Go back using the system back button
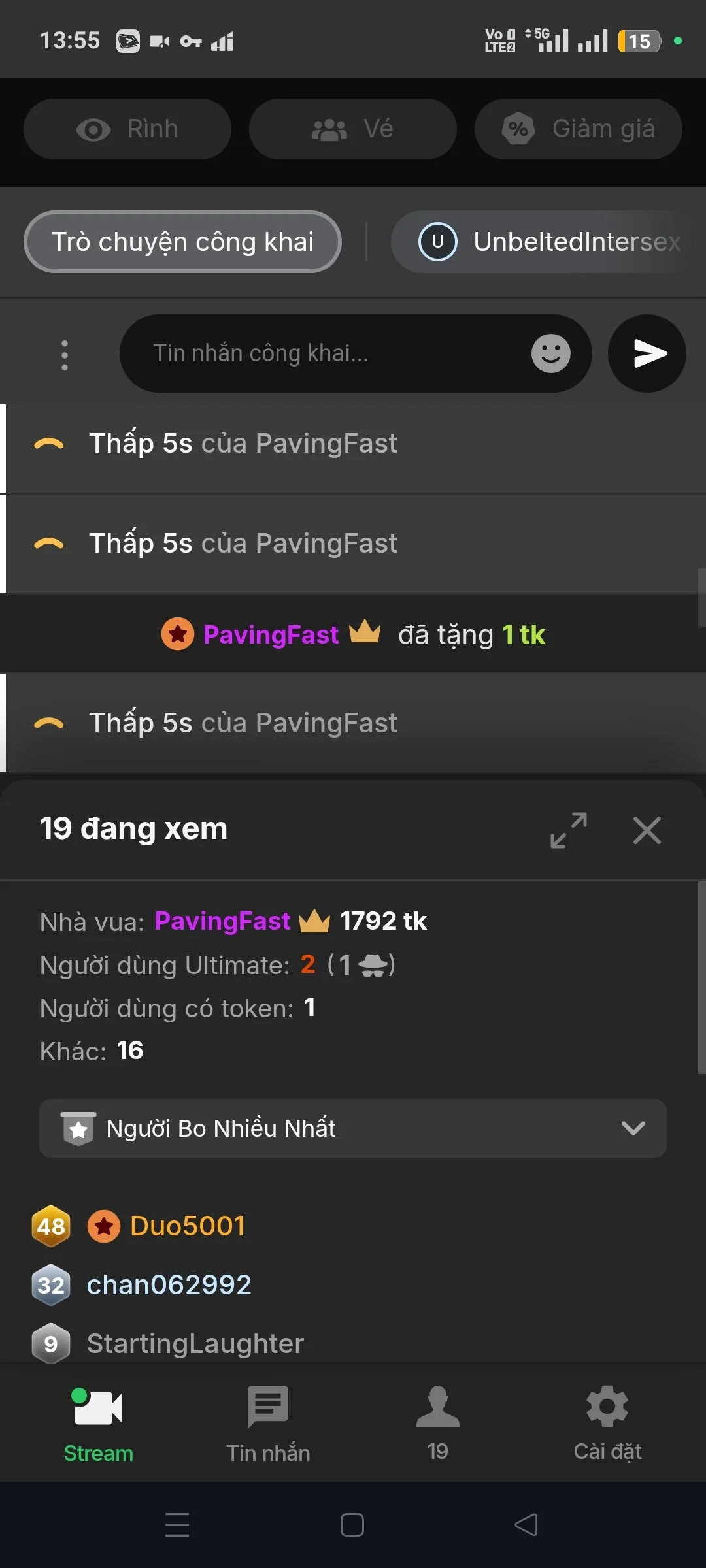The image size is (706, 1568). point(526,1525)
